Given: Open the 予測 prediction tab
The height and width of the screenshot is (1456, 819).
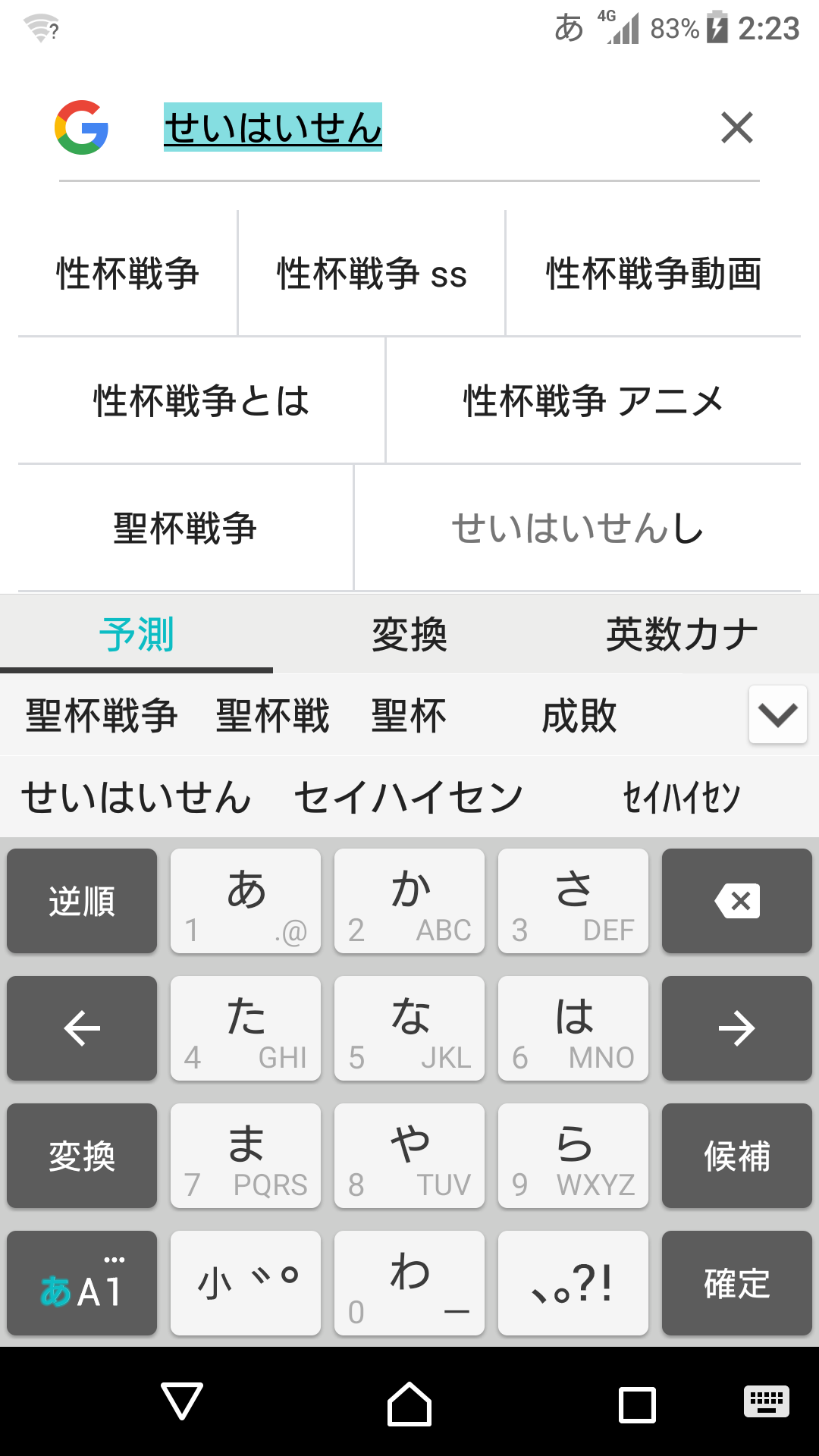Looking at the screenshot, I should [136, 635].
